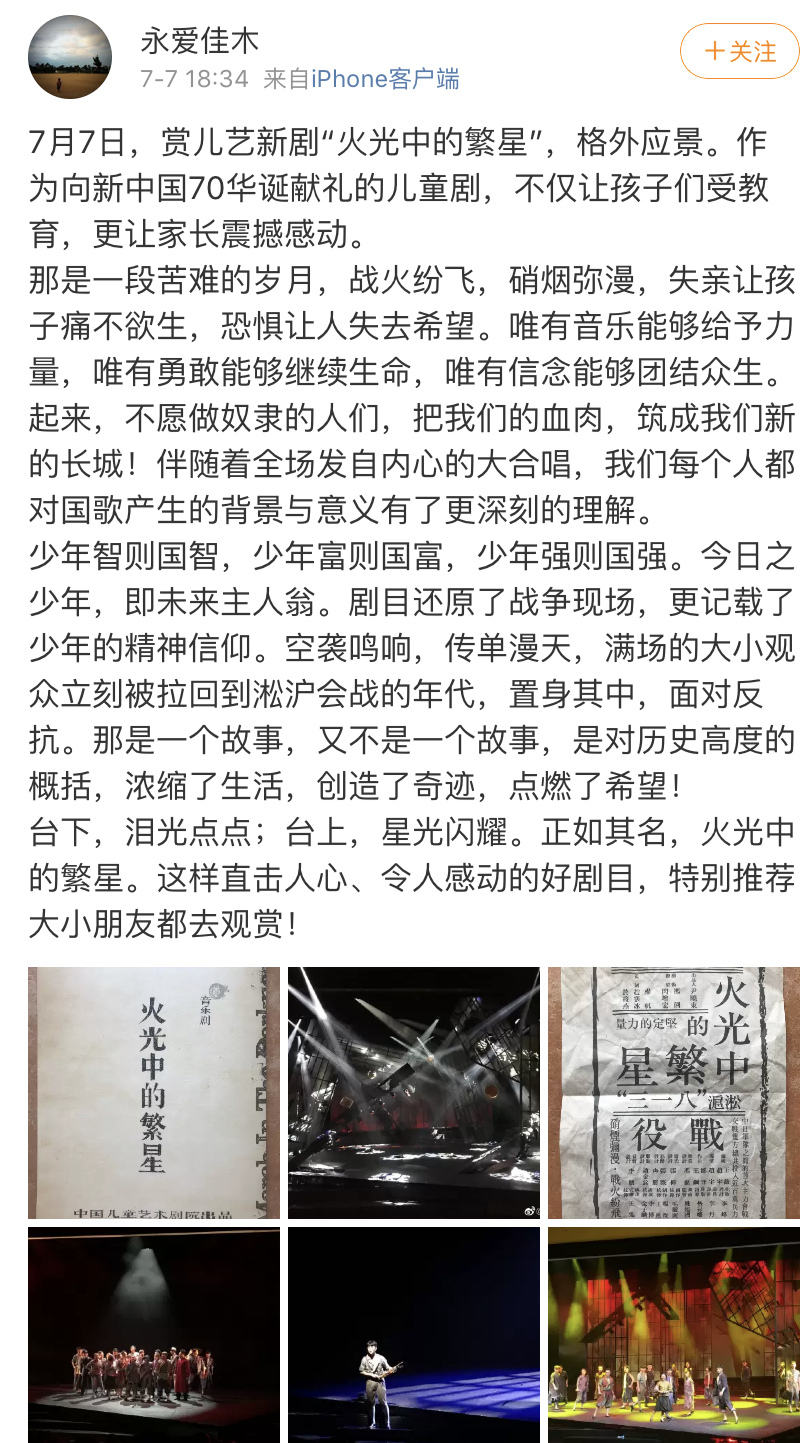Open the program booklet cover photo
The height and width of the screenshot is (1443, 809).
tap(153, 1092)
